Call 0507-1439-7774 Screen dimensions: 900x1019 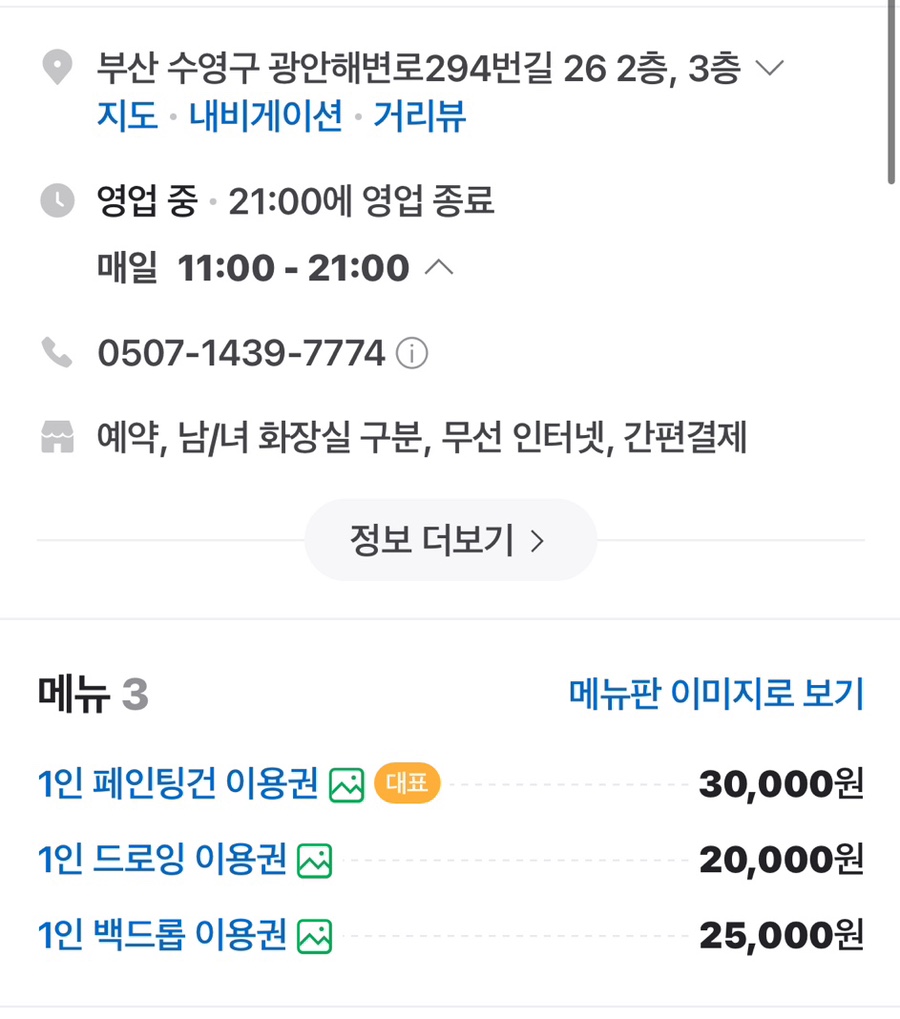click(241, 353)
